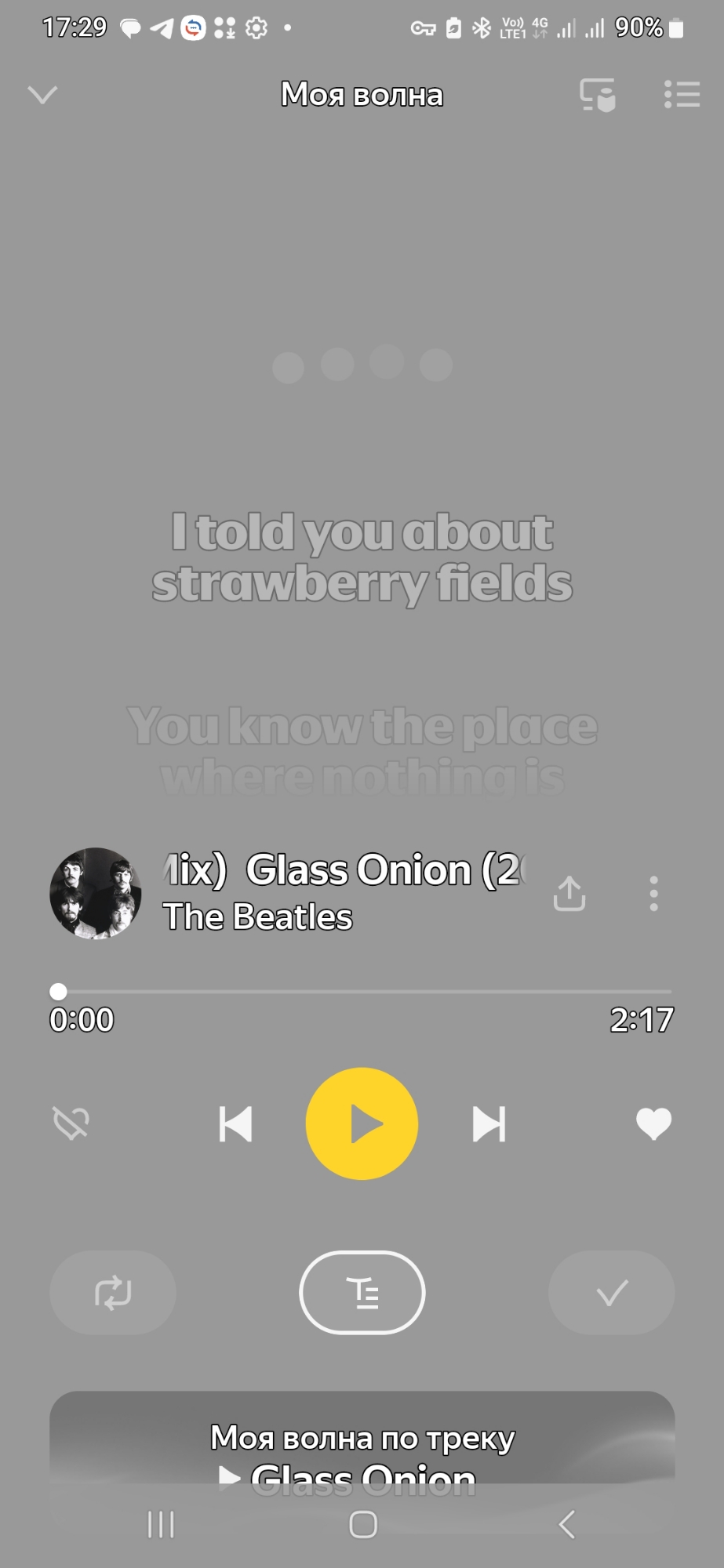The width and height of the screenshot is (724, 1568).
Task: Start Моя волна по треку Glass Onion
Action: pos(362,1454)
